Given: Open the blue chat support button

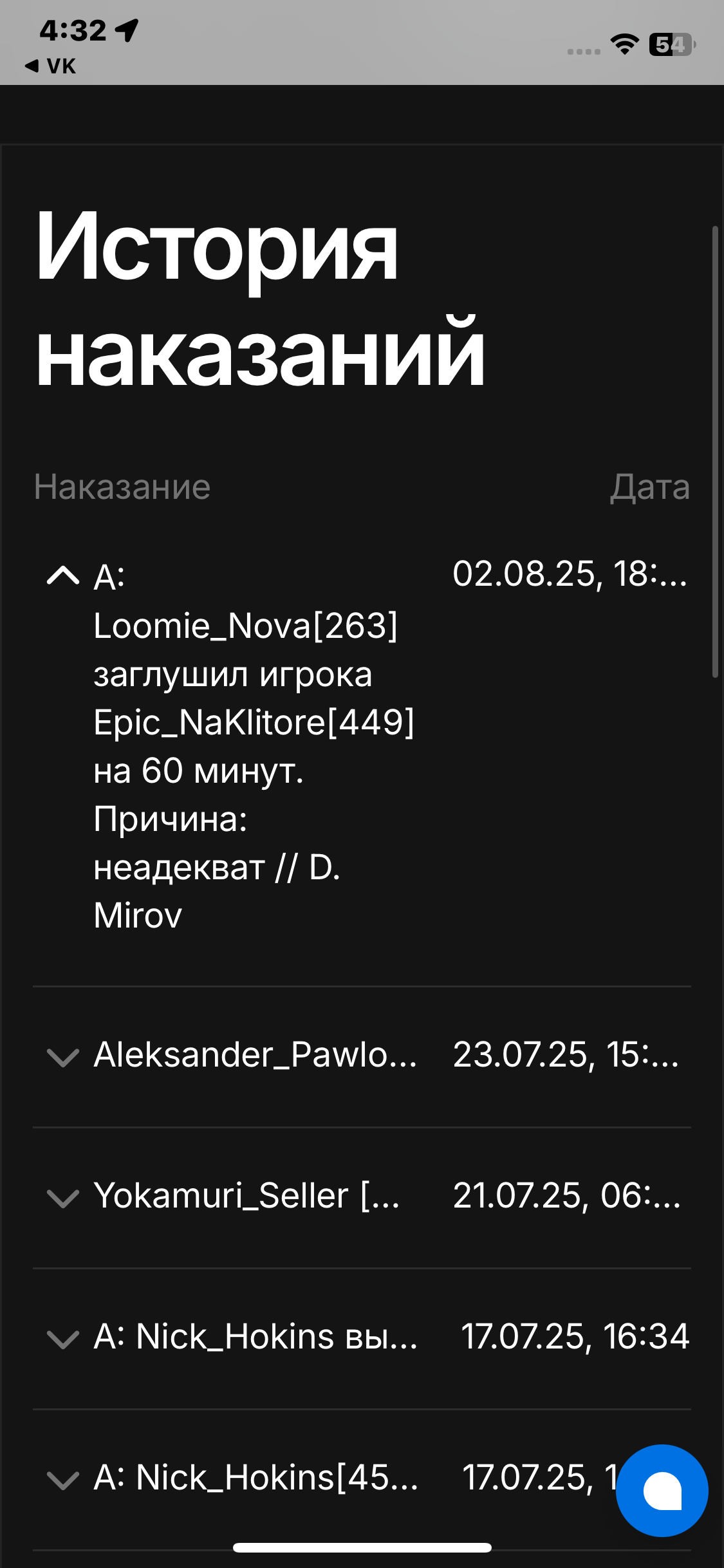Looking at the screenshot, I should click(662, 1490).
